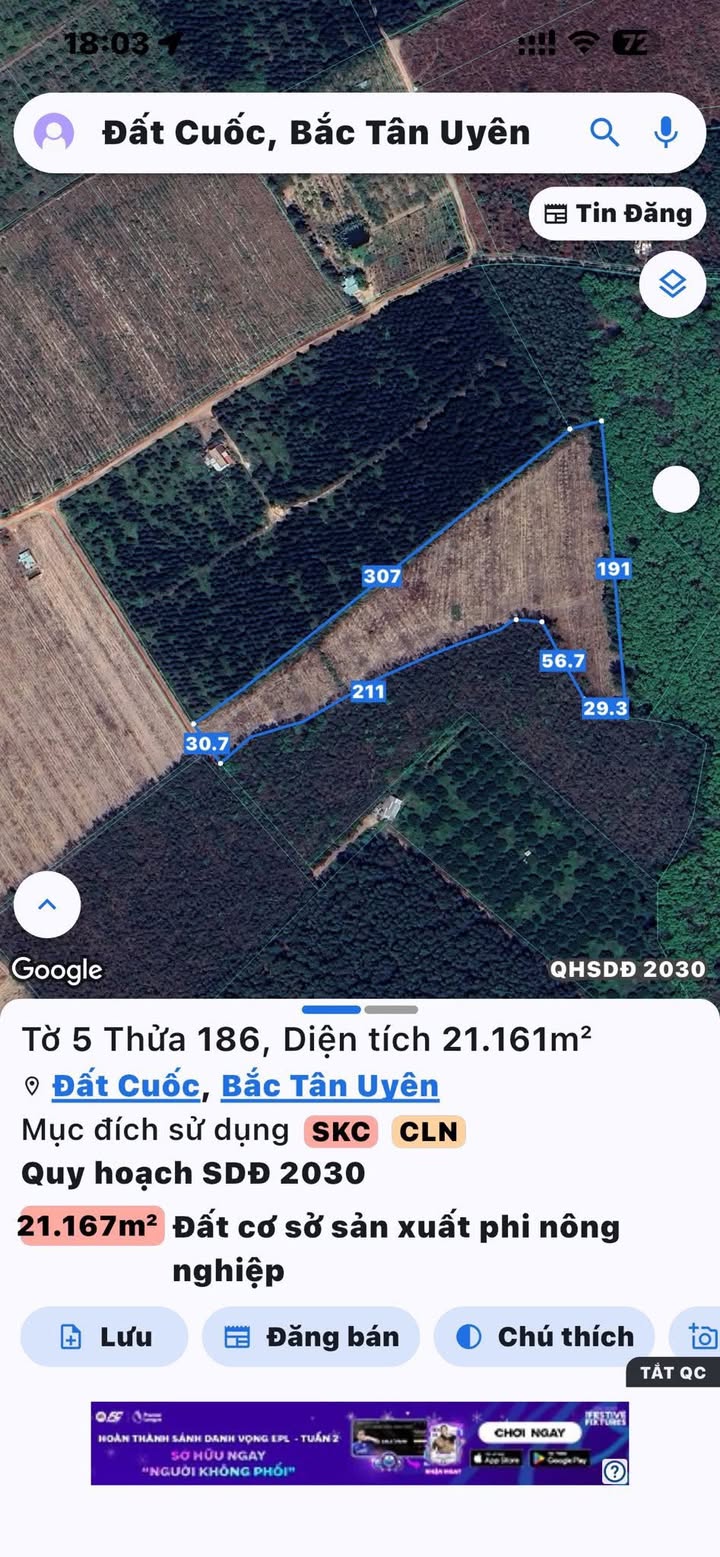
Task: Save this parcel with Lưu
Action: point(105,1337)
